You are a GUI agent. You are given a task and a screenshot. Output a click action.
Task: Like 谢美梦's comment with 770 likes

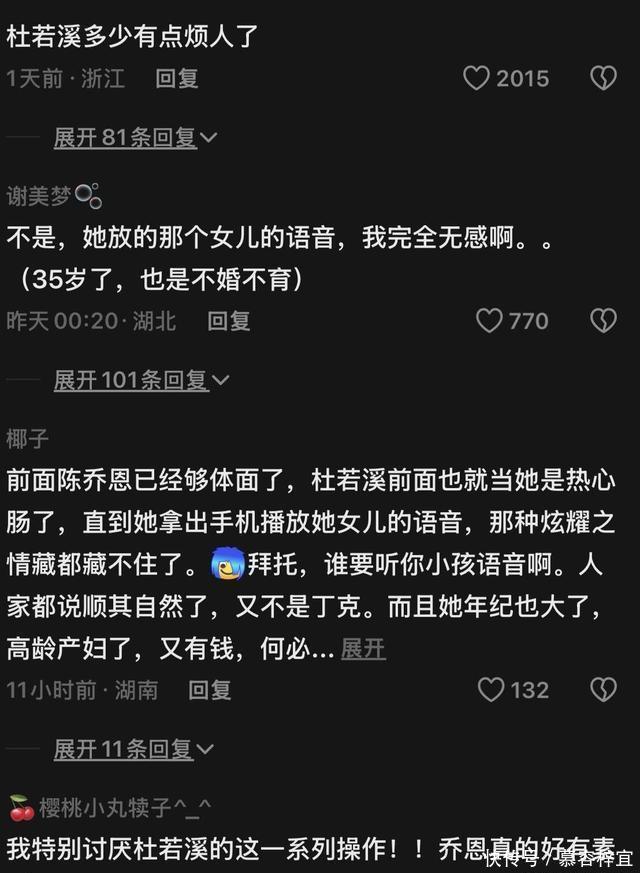pos(489,320)
